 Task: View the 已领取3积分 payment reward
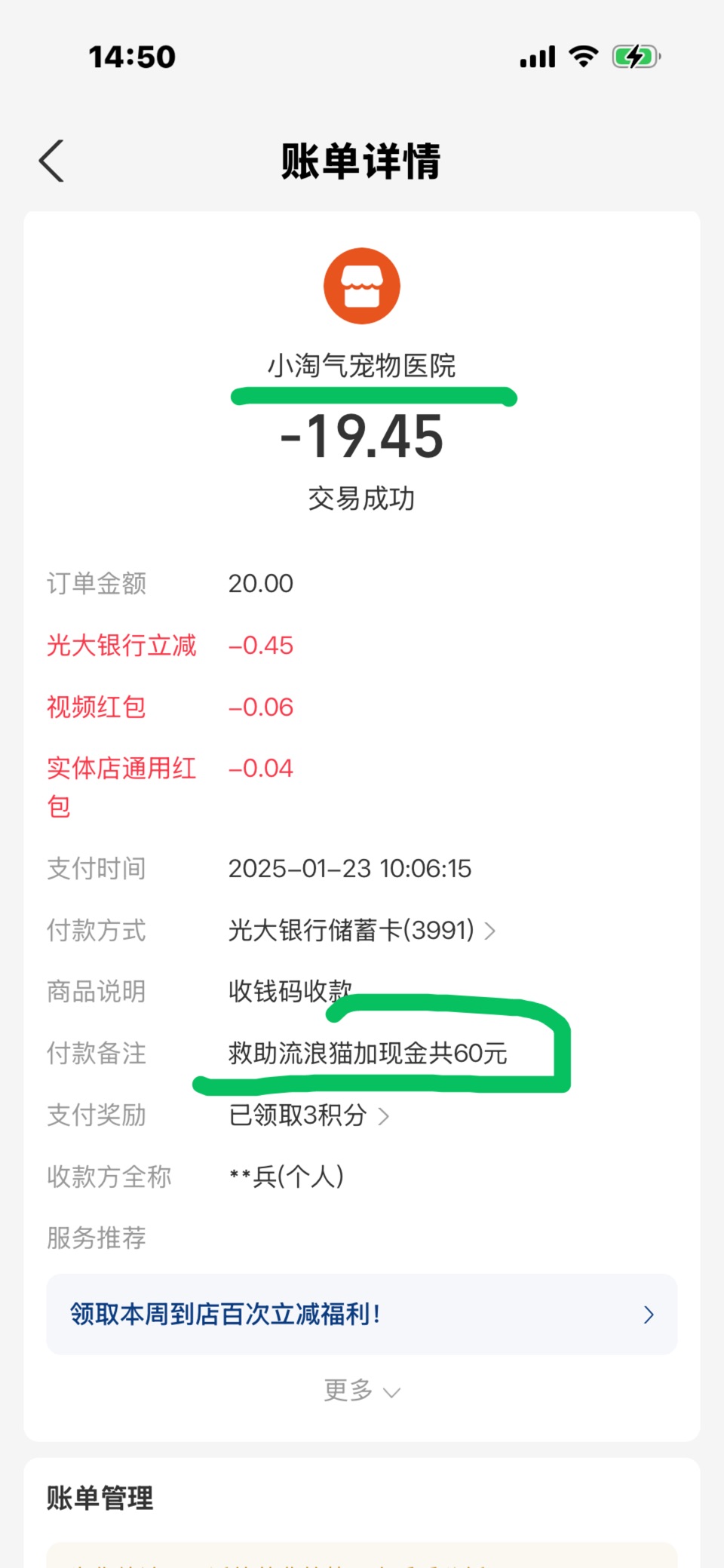point(308,1115)
